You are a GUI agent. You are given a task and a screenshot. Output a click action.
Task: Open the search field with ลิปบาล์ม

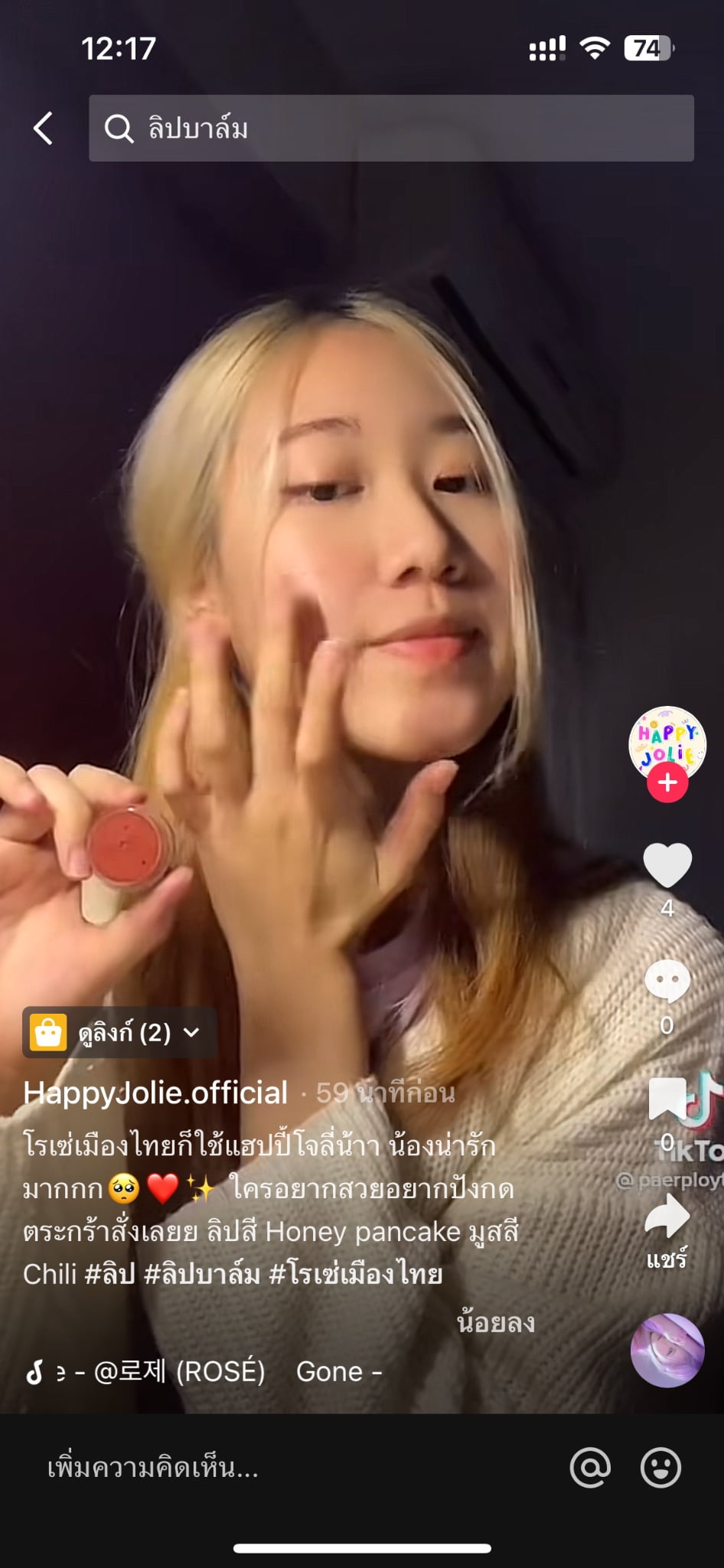[391, 128]
